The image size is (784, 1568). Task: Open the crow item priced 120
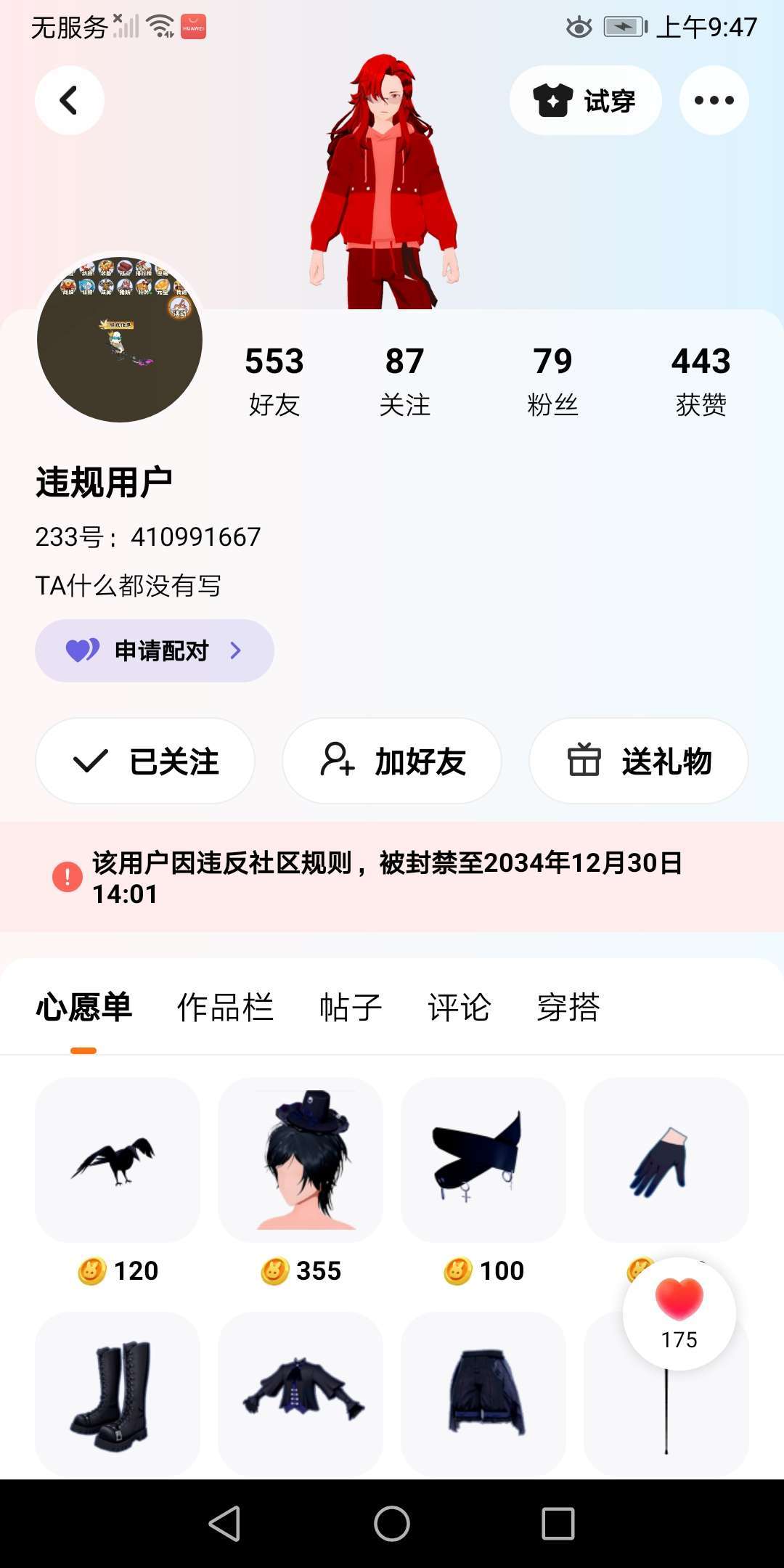pyautogui.click(x=118, y=1160)
